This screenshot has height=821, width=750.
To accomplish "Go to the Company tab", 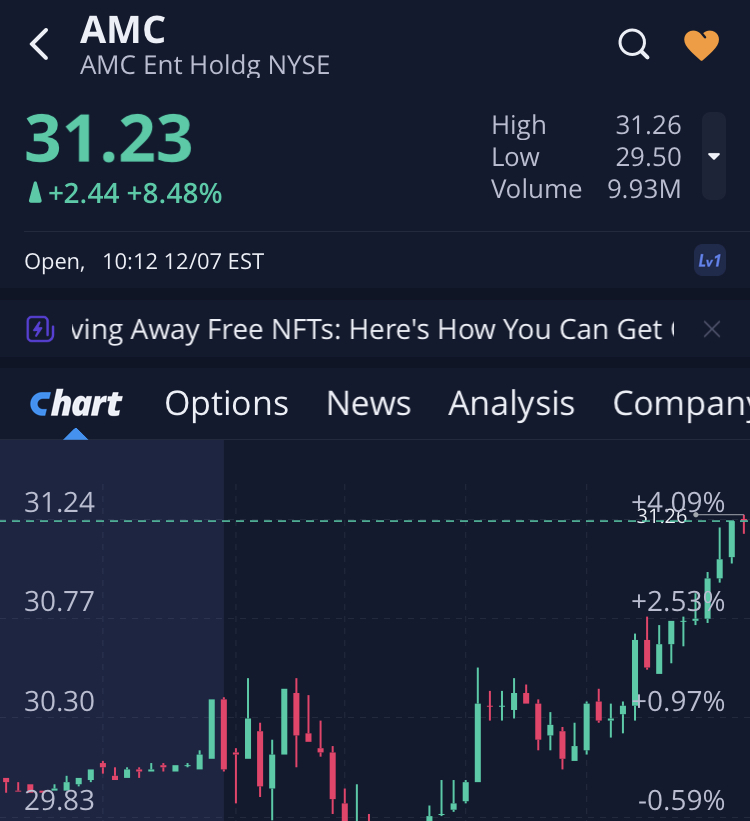I will tap(680, 403).
